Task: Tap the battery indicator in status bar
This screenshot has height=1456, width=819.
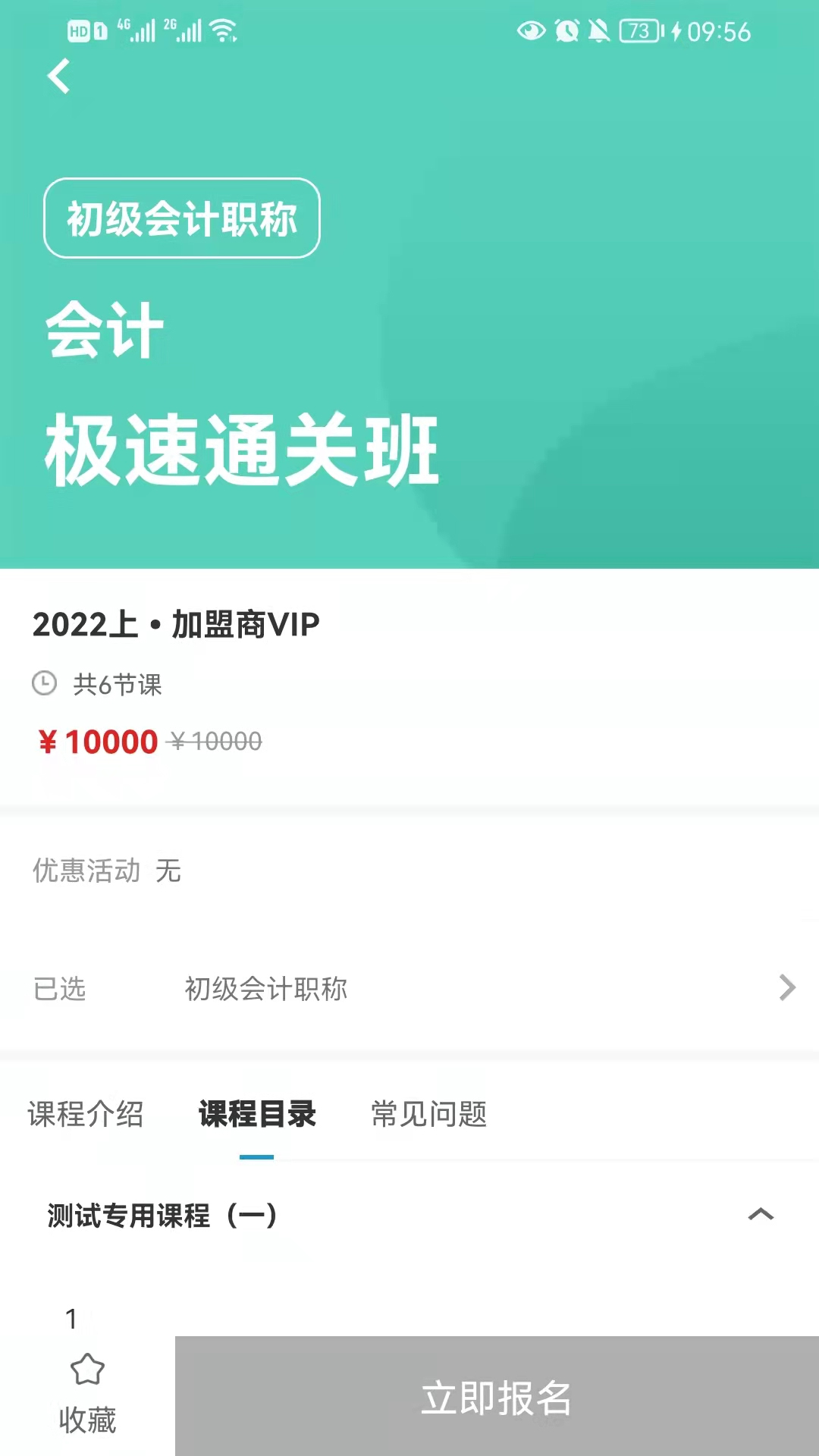Action: pos(641,31)
